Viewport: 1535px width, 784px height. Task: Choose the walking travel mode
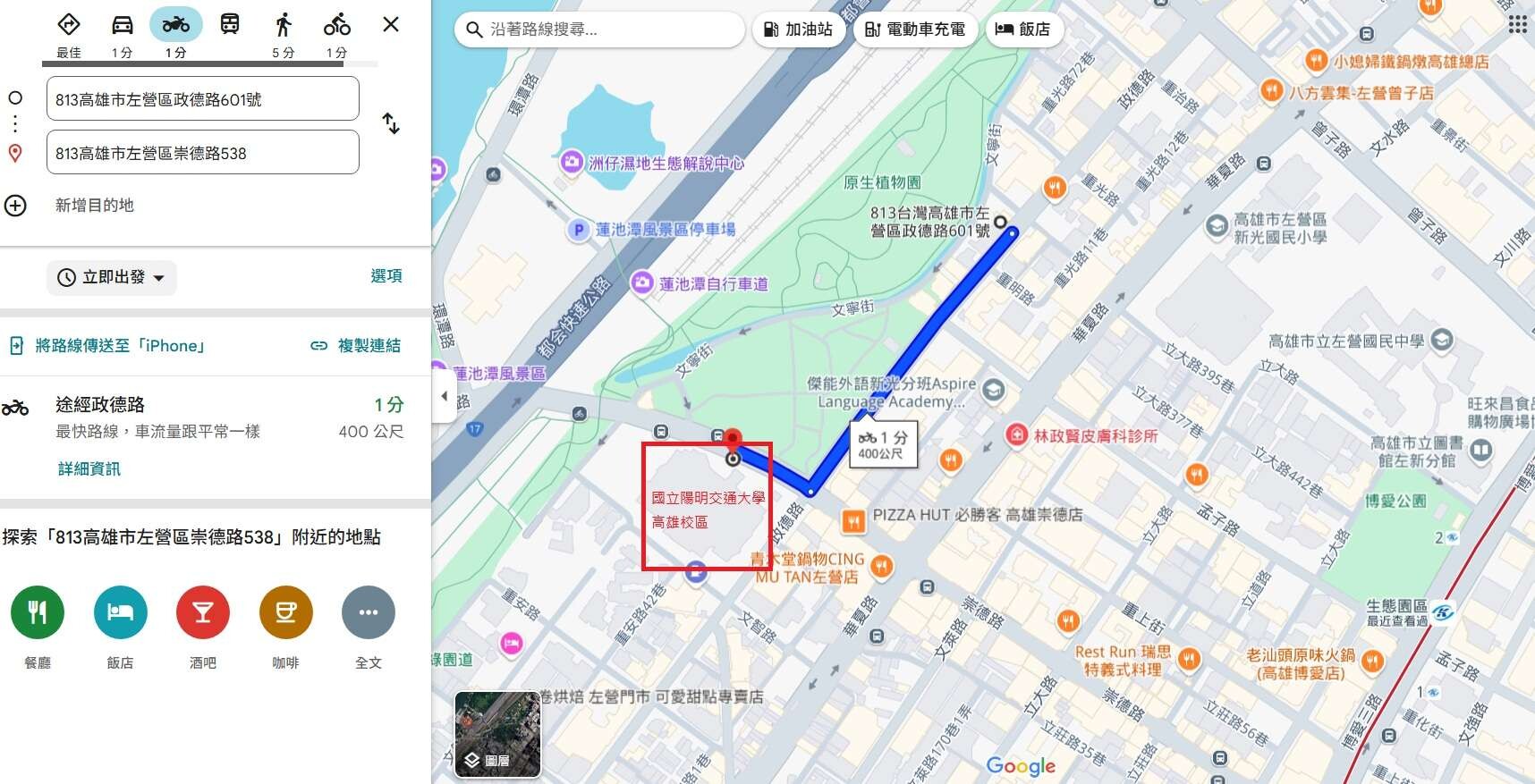point(284,25)
